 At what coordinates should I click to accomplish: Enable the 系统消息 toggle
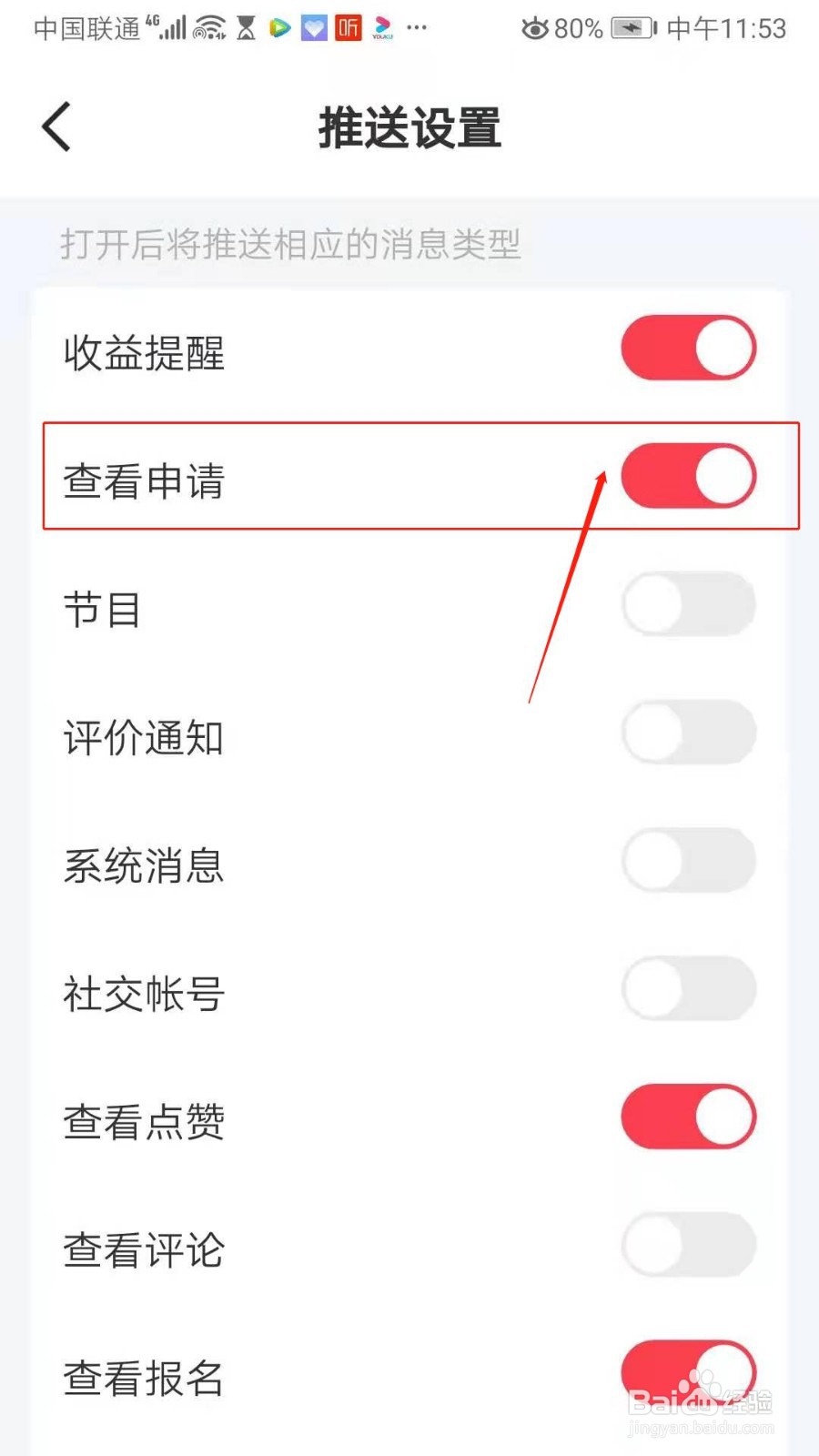689,860
